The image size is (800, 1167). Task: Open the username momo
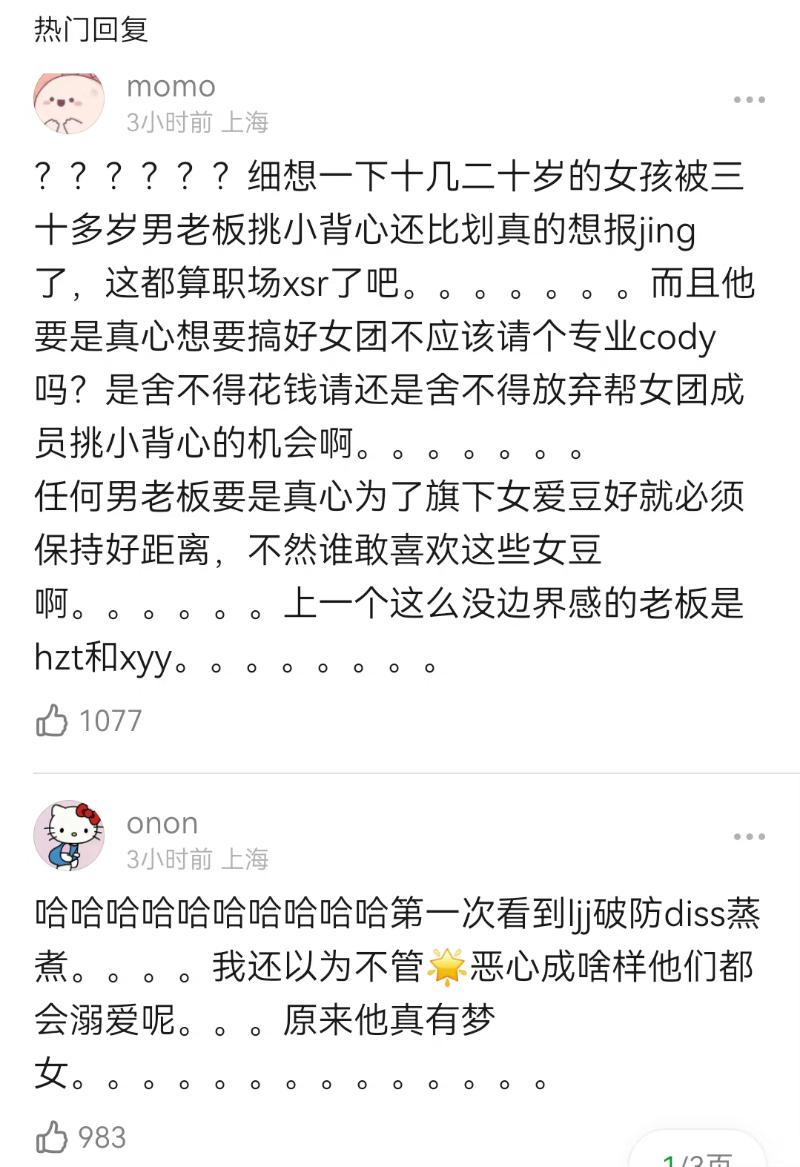(x=170, y=87)
